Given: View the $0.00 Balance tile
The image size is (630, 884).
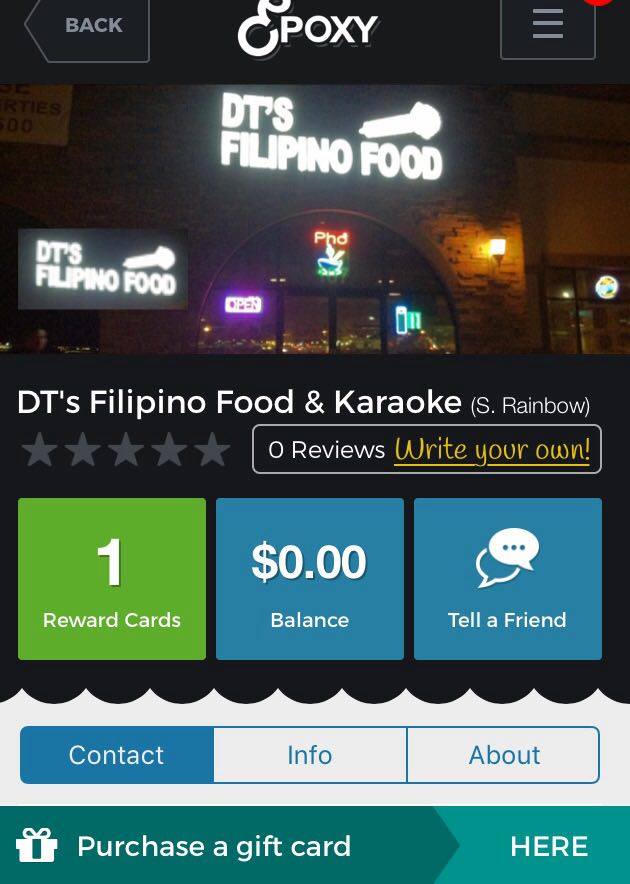Looking at the screenshot, I should [x=310, y=579].
